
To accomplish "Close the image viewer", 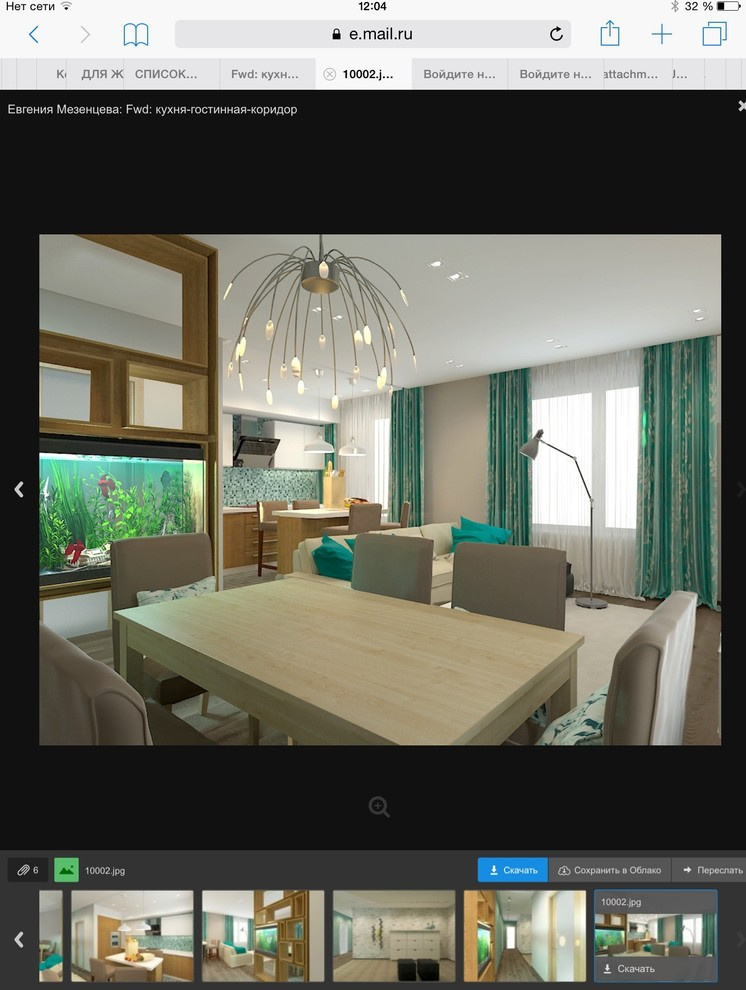I will click(741, 106).
